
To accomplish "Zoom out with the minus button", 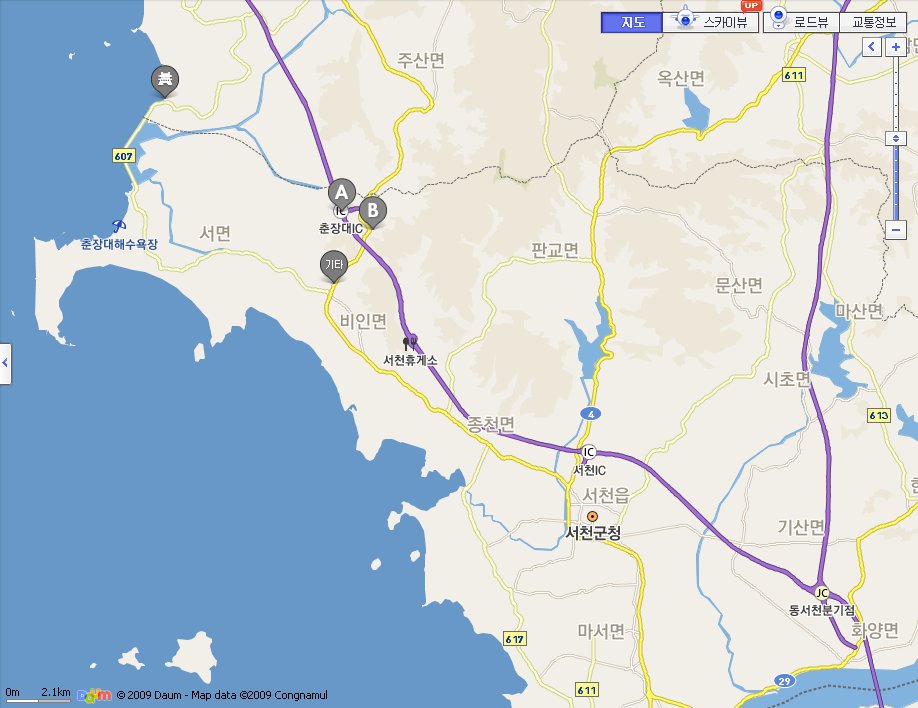I will point(896,230).
